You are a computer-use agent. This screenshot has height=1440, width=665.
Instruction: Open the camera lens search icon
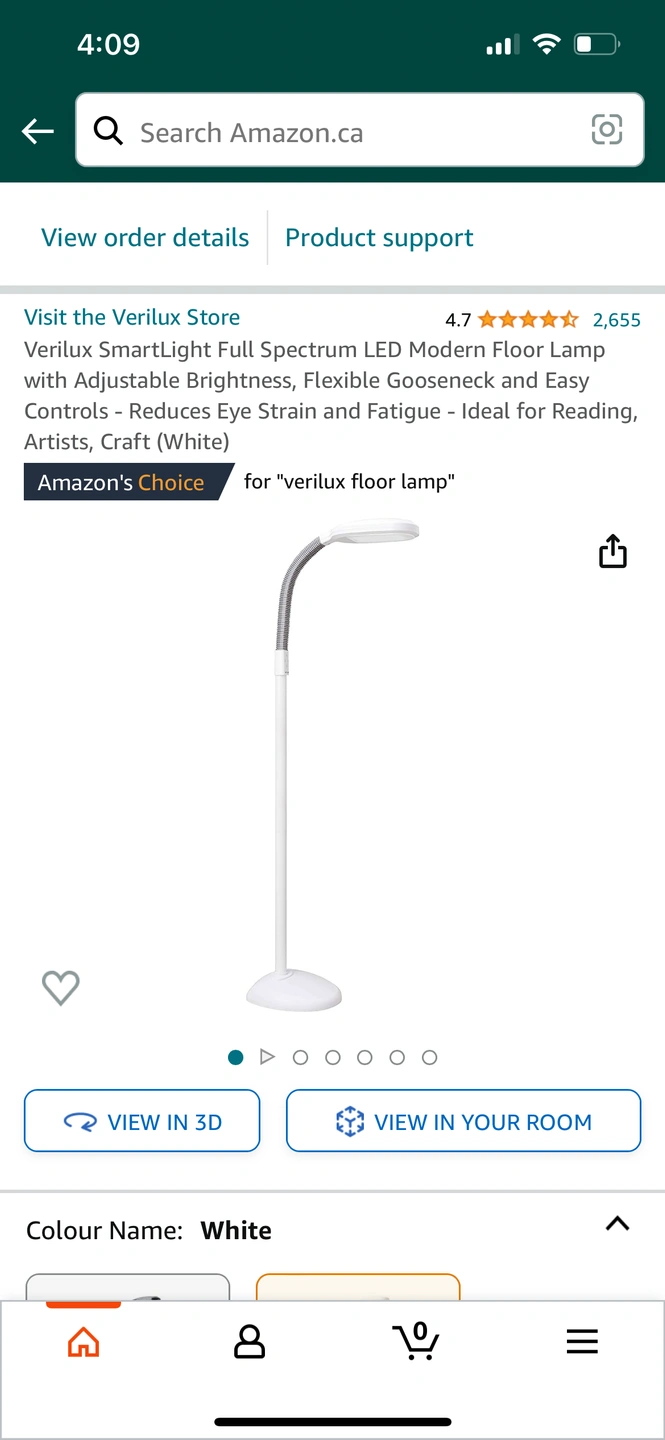607,130
